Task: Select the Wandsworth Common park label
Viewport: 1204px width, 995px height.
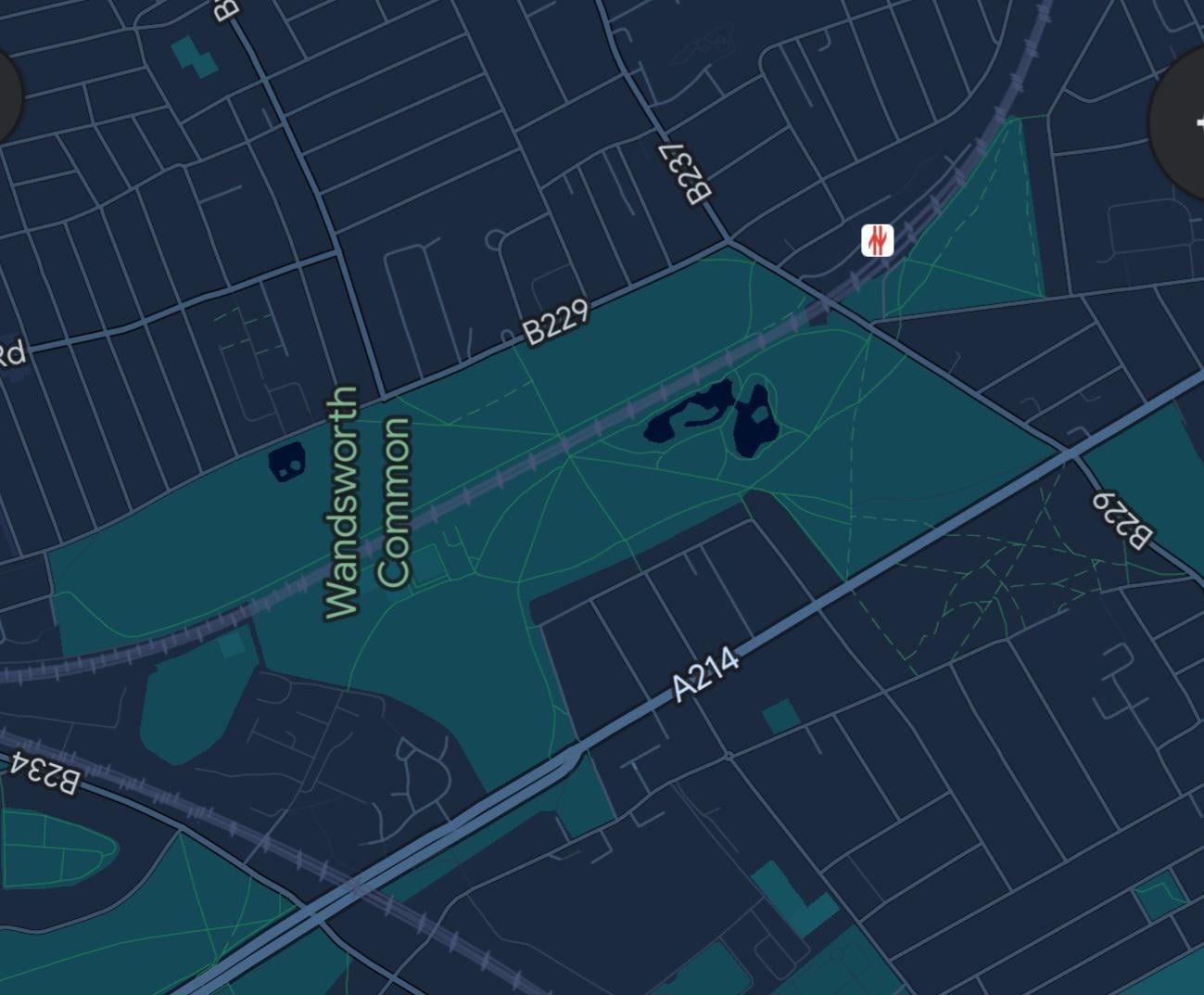Action: click(x=368, y=503)
